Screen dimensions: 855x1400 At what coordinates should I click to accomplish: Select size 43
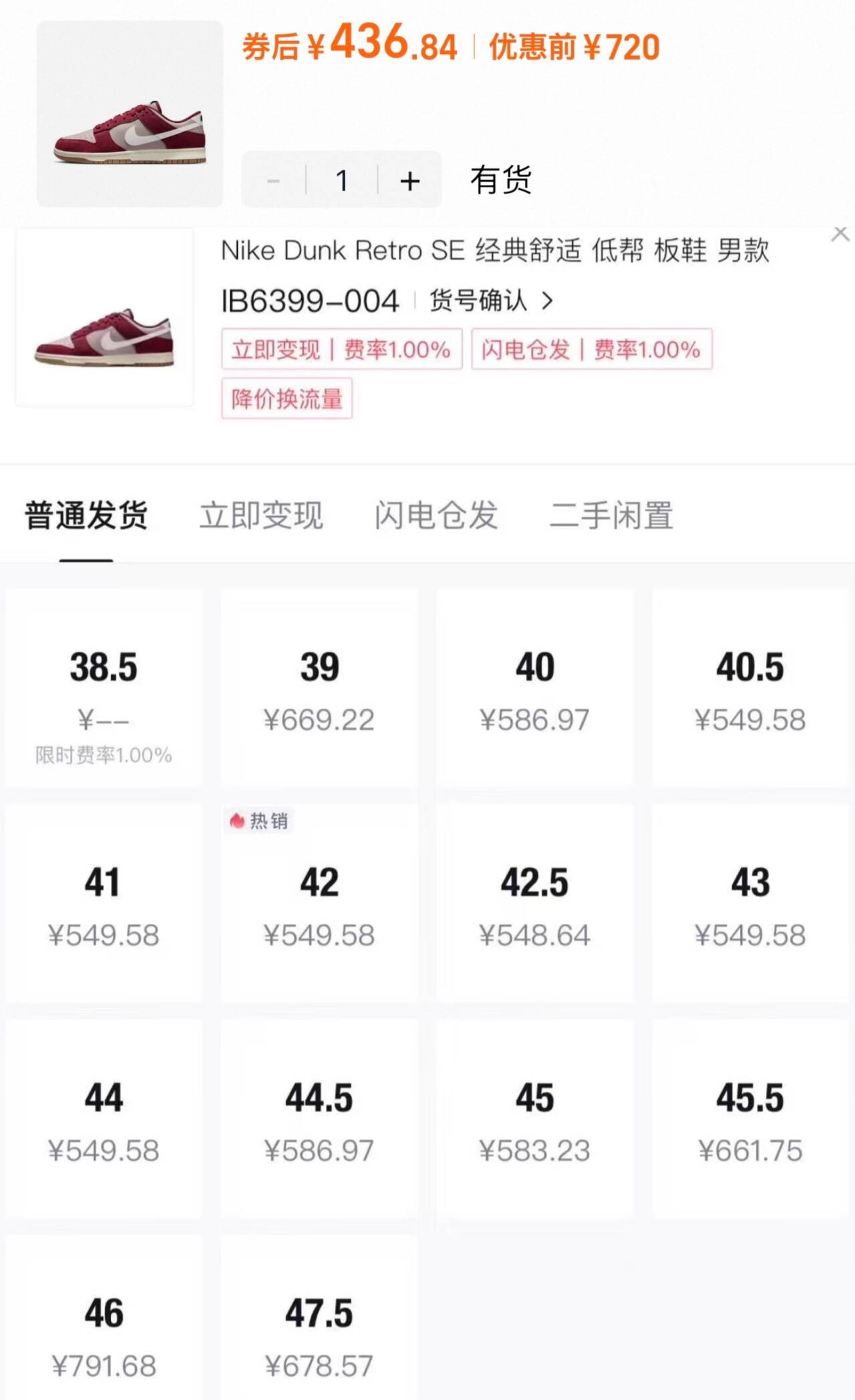coord(749,903)
